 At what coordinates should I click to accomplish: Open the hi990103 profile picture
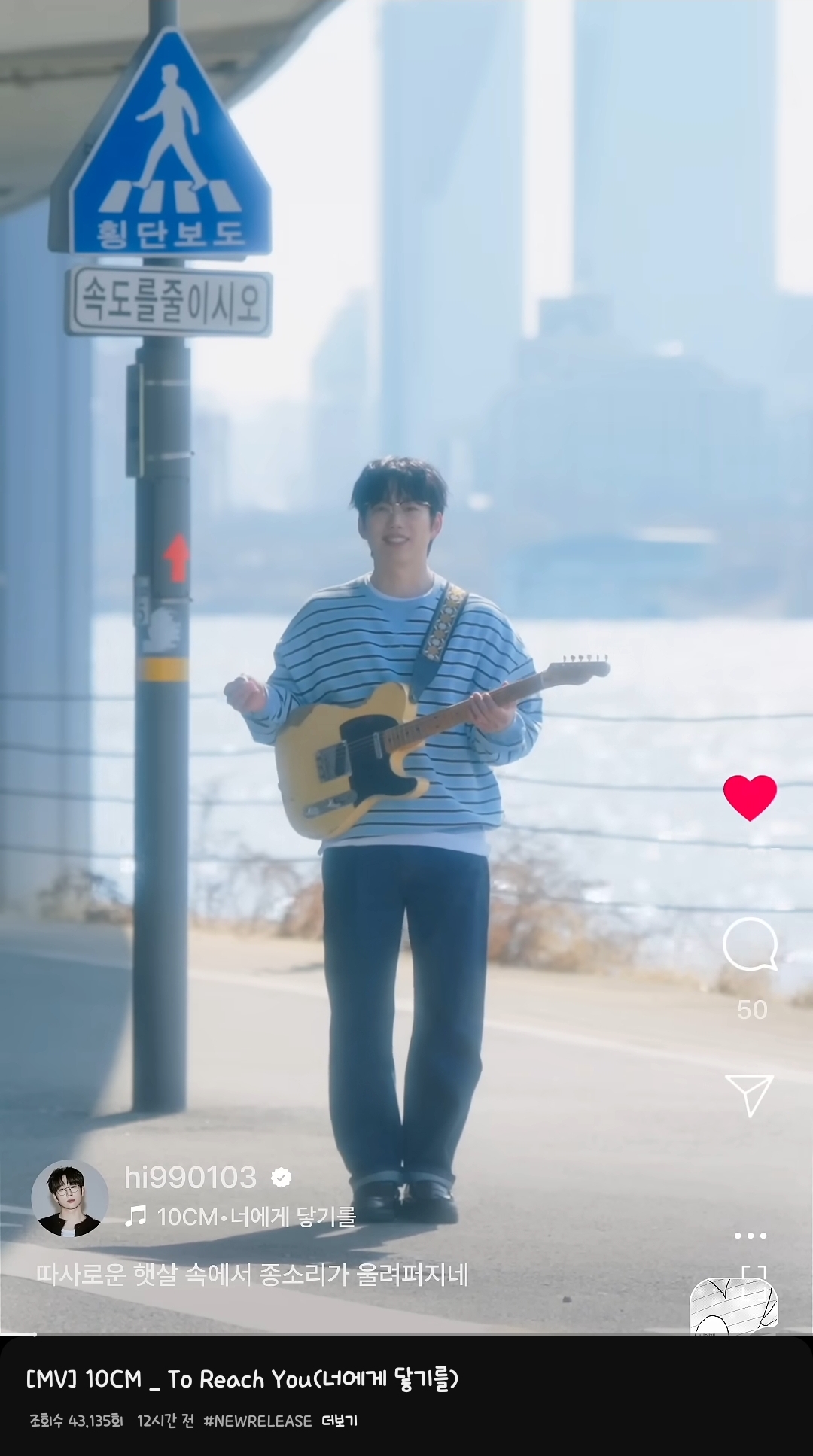coord(69,1199)
